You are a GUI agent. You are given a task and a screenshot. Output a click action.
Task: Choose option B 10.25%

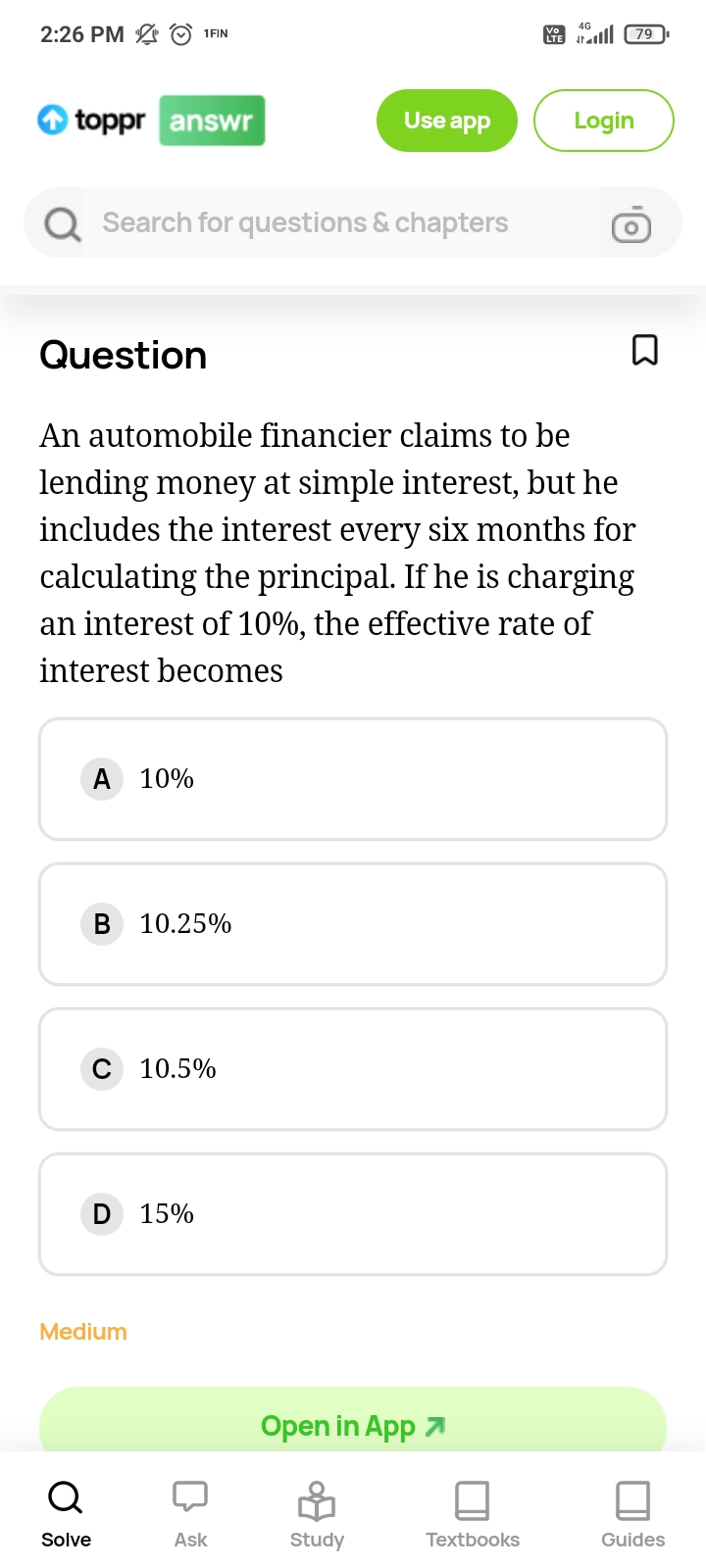[352, 924]
